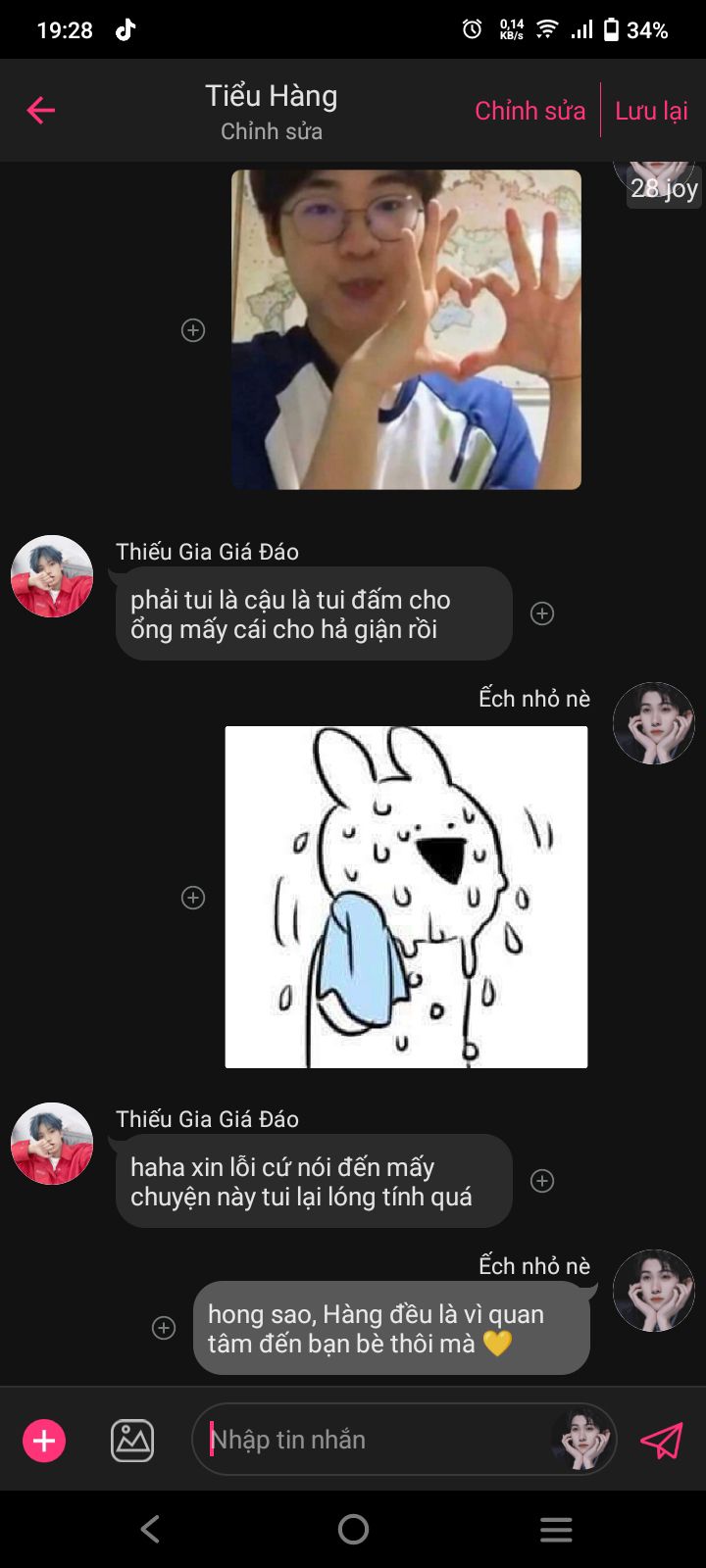Open the heart-hands photo message
The height and width of the screenshot is (1568, 706).
(406, 329)
